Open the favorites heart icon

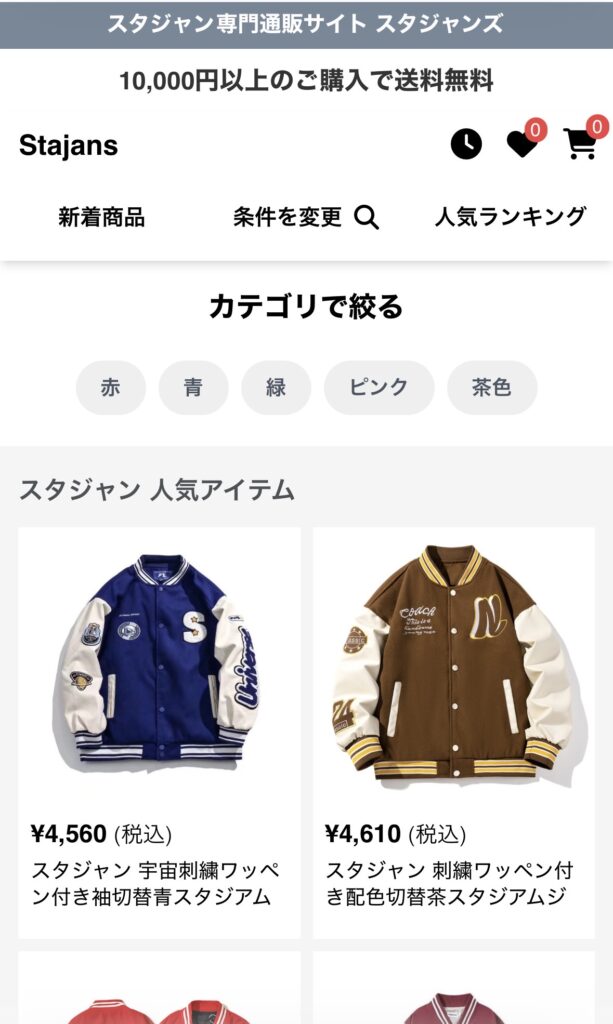tap(522, 144)
